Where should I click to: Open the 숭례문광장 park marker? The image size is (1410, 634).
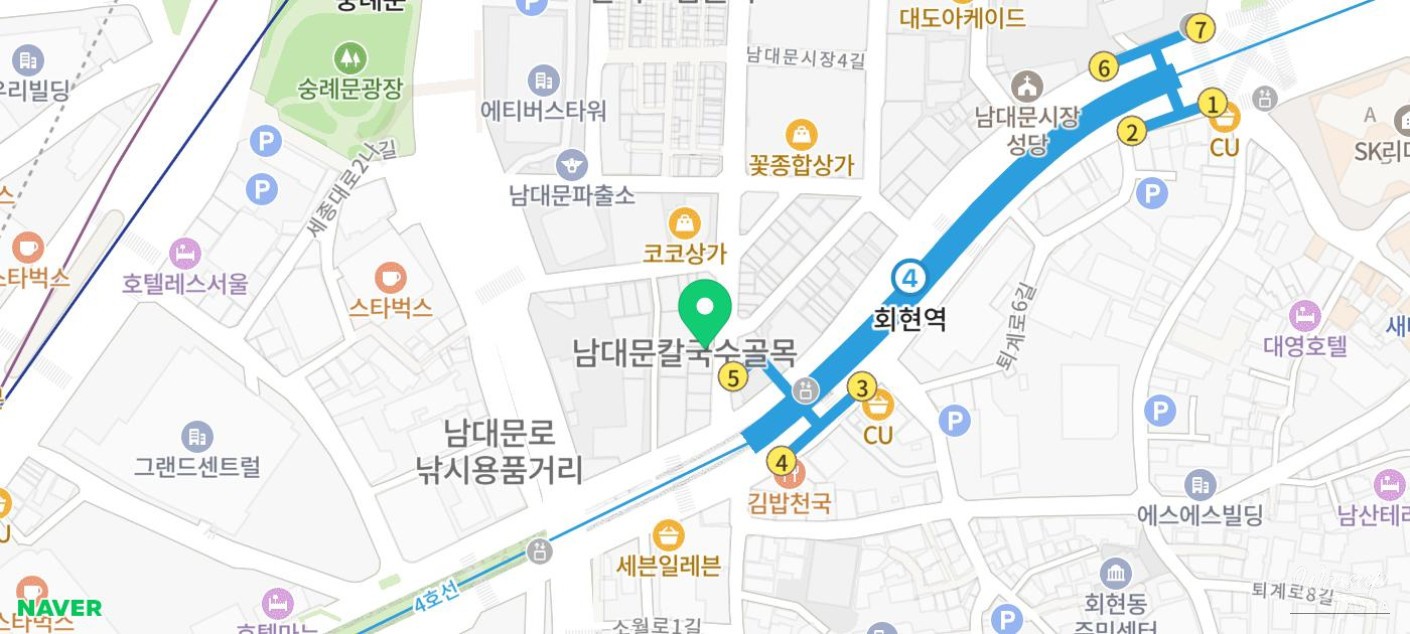pos(349,57)
